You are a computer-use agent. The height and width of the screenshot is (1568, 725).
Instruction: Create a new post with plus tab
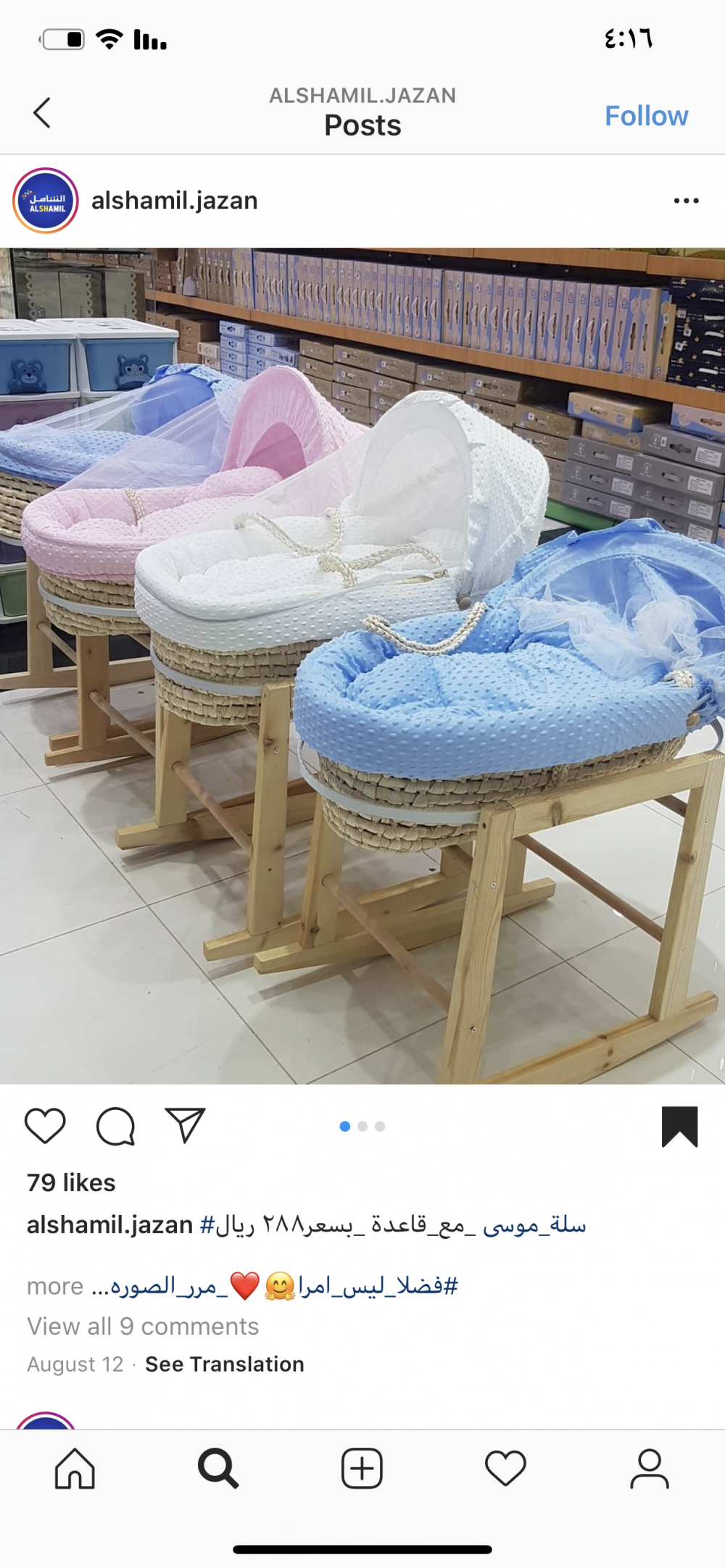pos(362,1469)
